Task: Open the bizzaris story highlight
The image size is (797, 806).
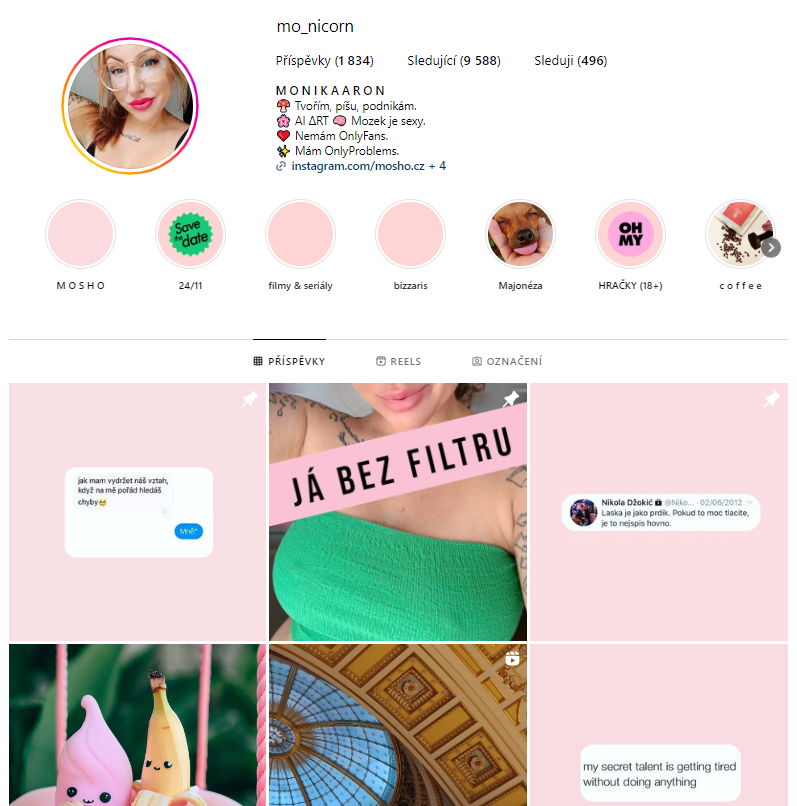Action: [410, 234]
